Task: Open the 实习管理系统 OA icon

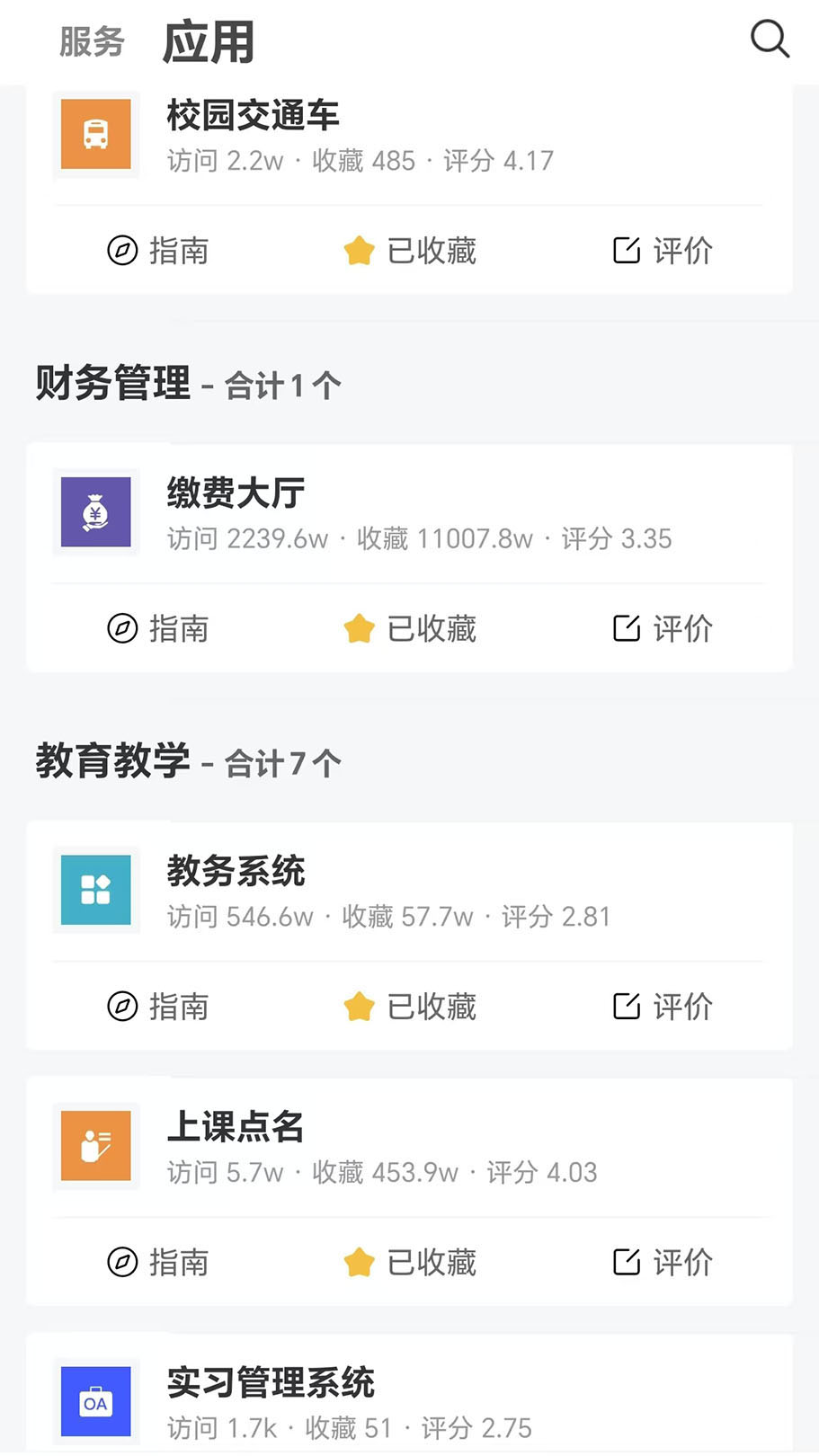Action: point(95,1400)
